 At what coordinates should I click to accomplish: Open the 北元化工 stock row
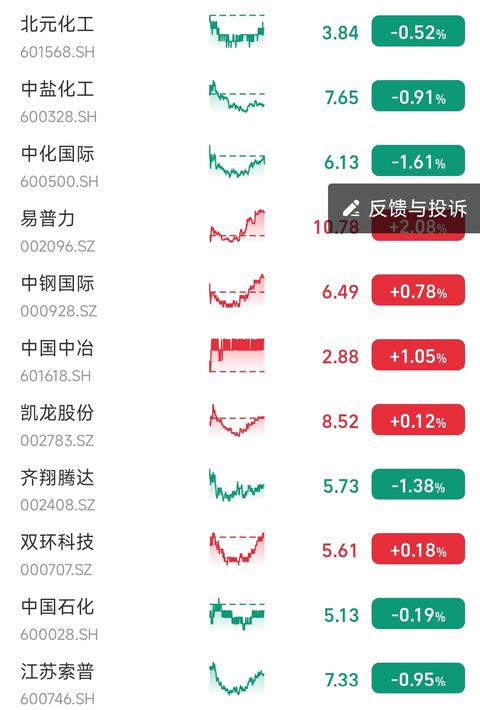pos(240,33)
